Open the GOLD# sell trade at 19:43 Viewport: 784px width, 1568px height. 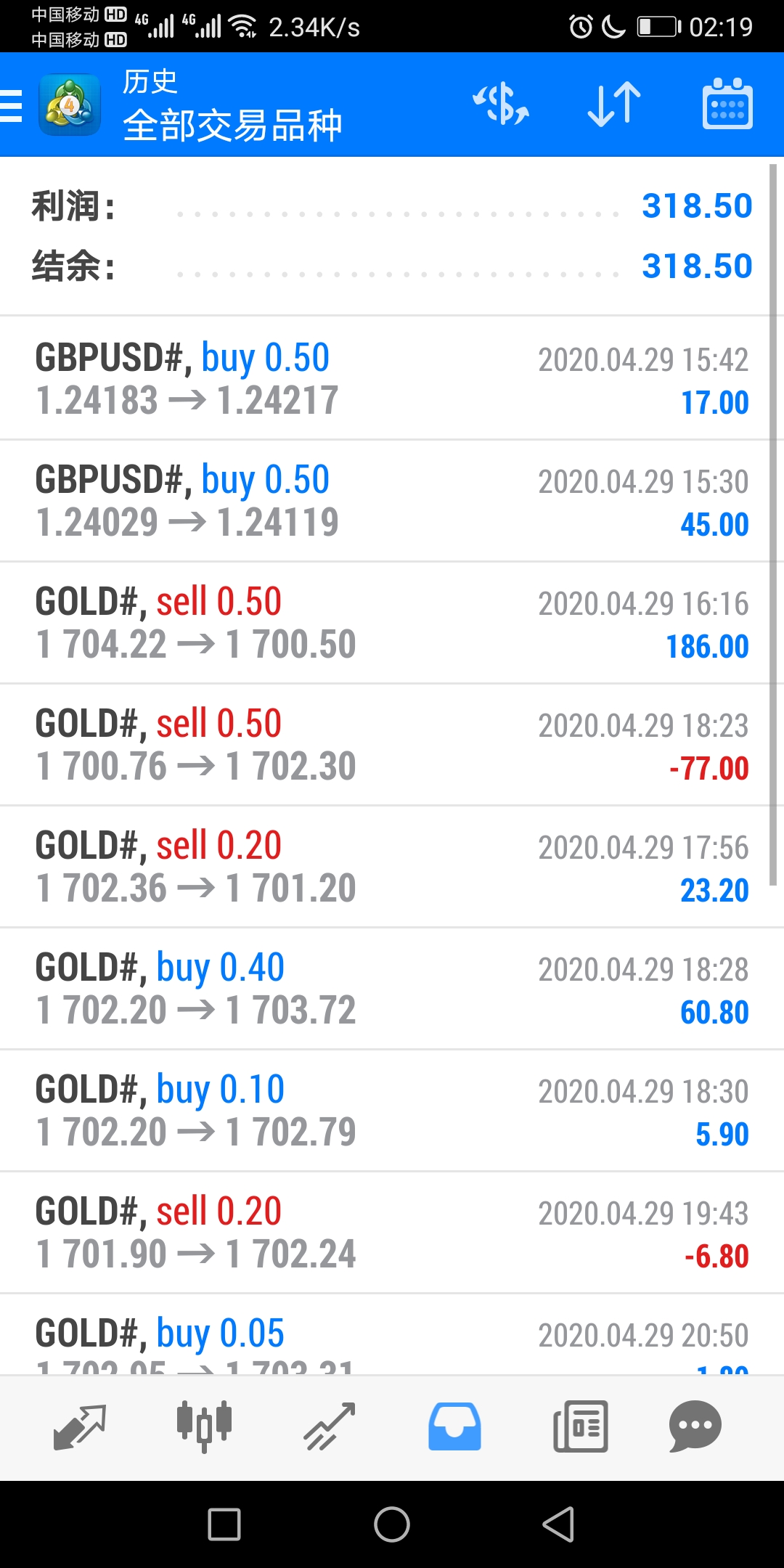[392, 1232]
